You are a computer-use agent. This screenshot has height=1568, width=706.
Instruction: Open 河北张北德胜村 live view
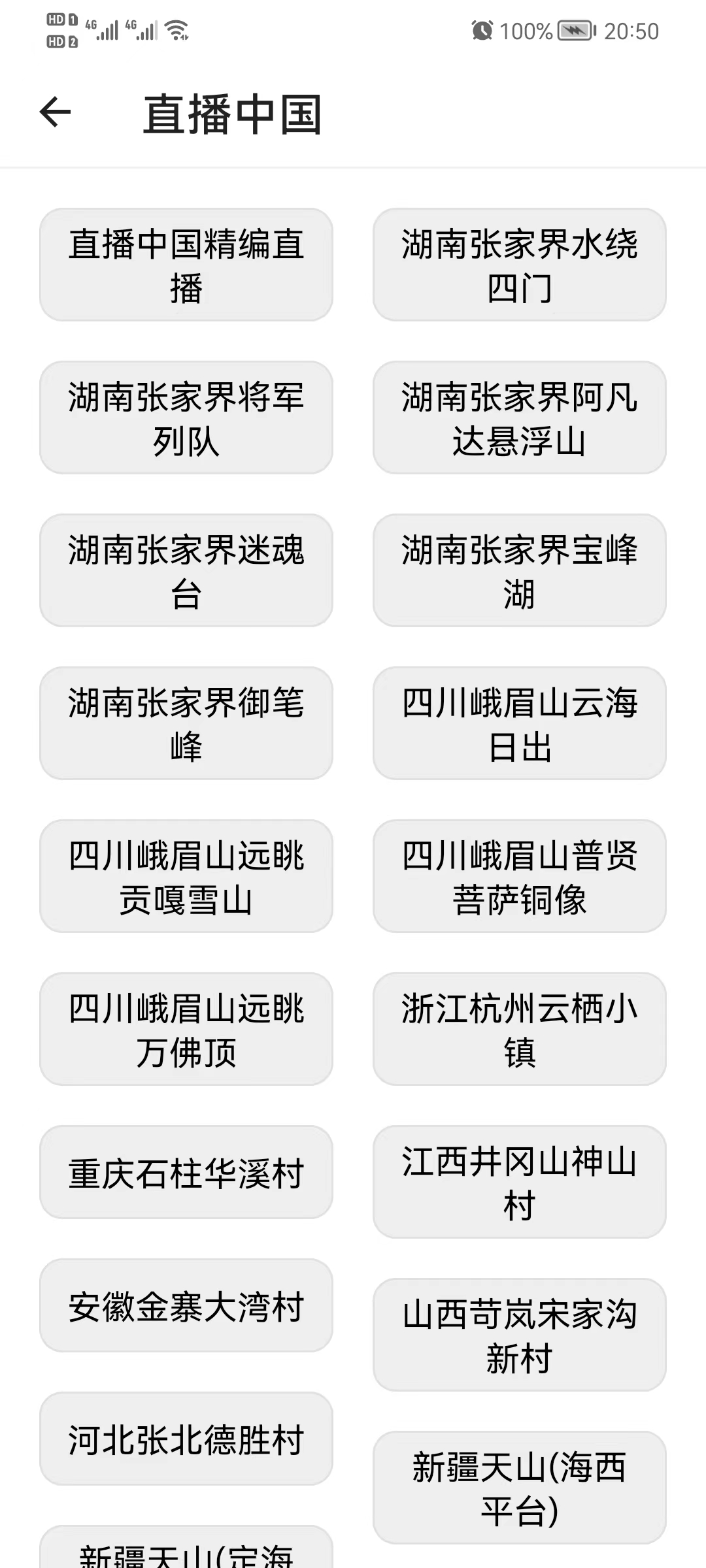coord(186,1439)
